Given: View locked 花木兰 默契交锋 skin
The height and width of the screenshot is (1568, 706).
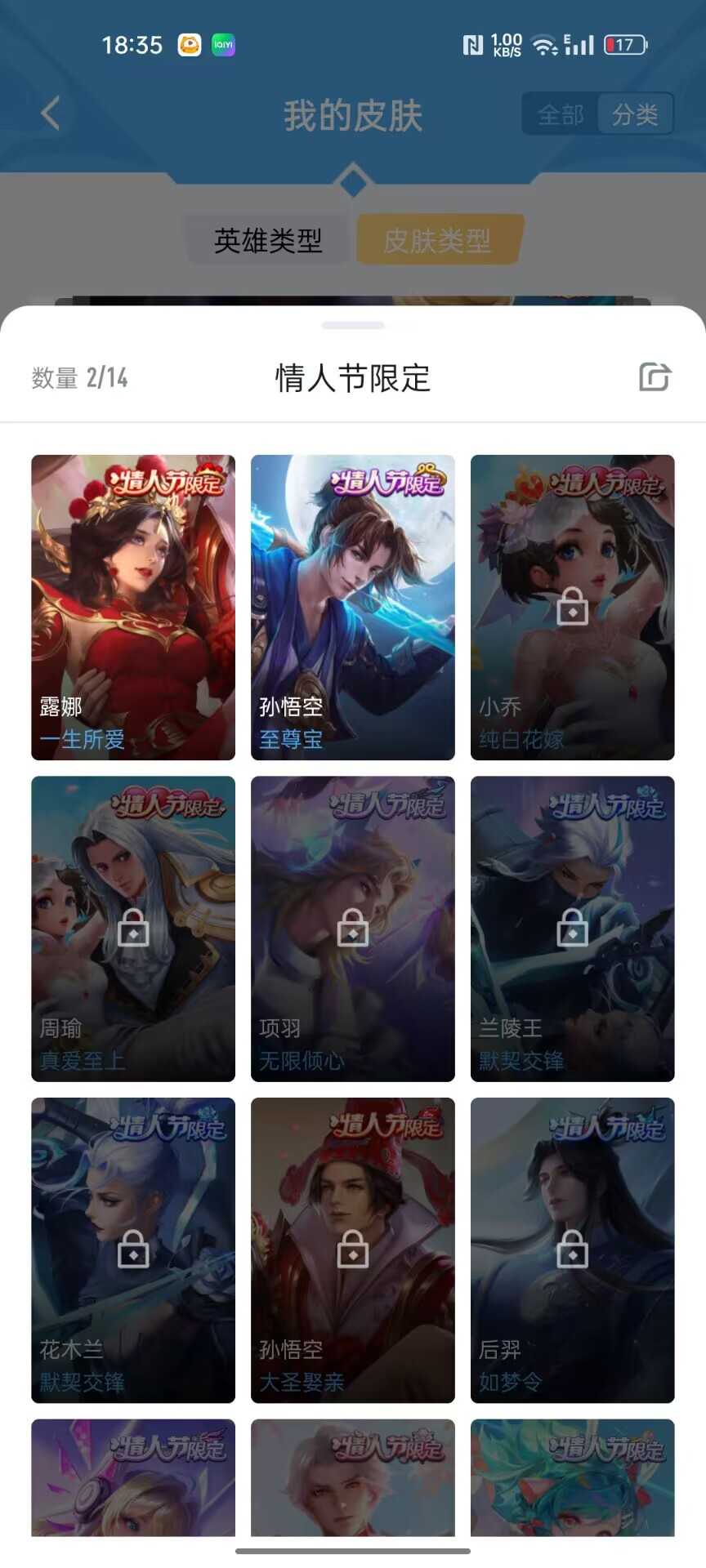Looking at the screenshot, I should coord(133,1250).
